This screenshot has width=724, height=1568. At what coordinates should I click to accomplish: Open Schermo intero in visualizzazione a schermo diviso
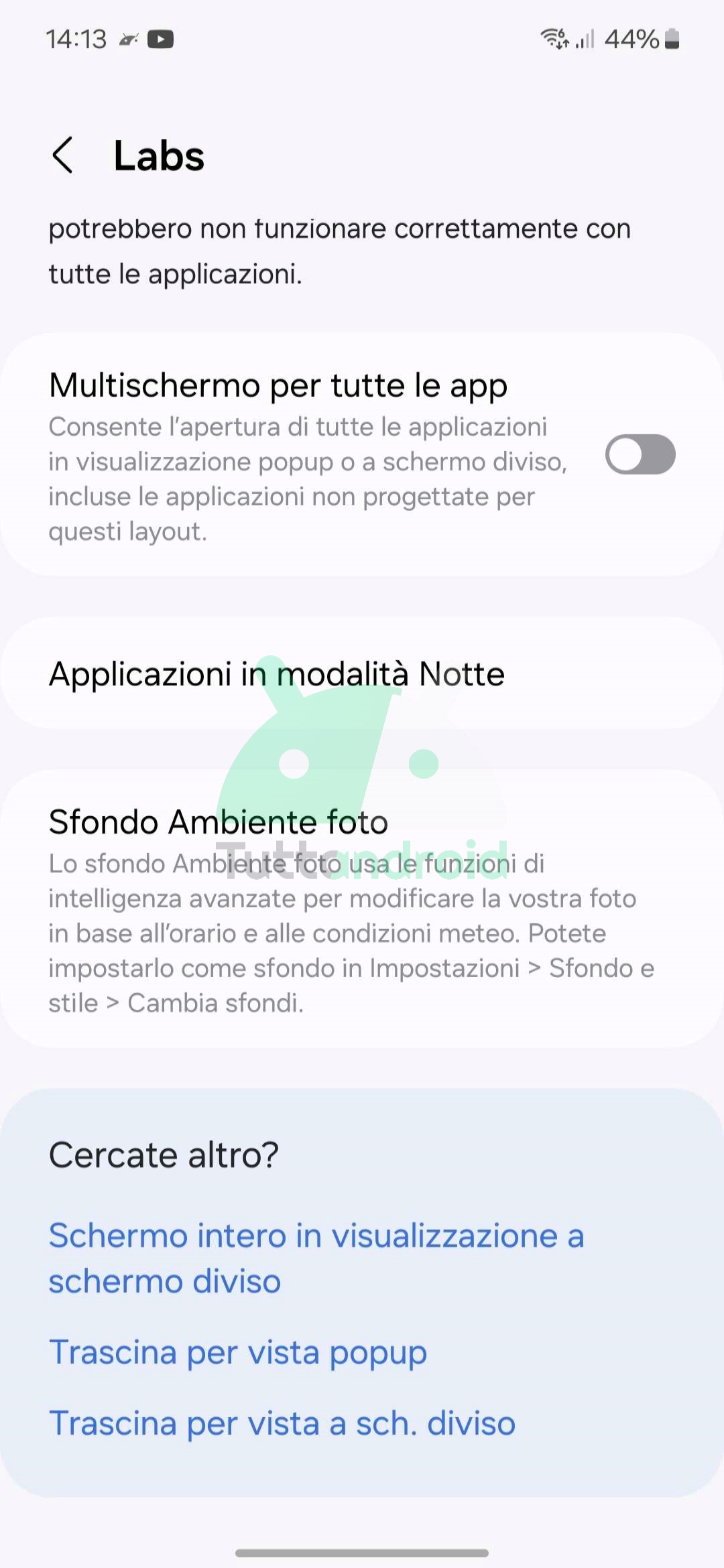(315, 1258)
